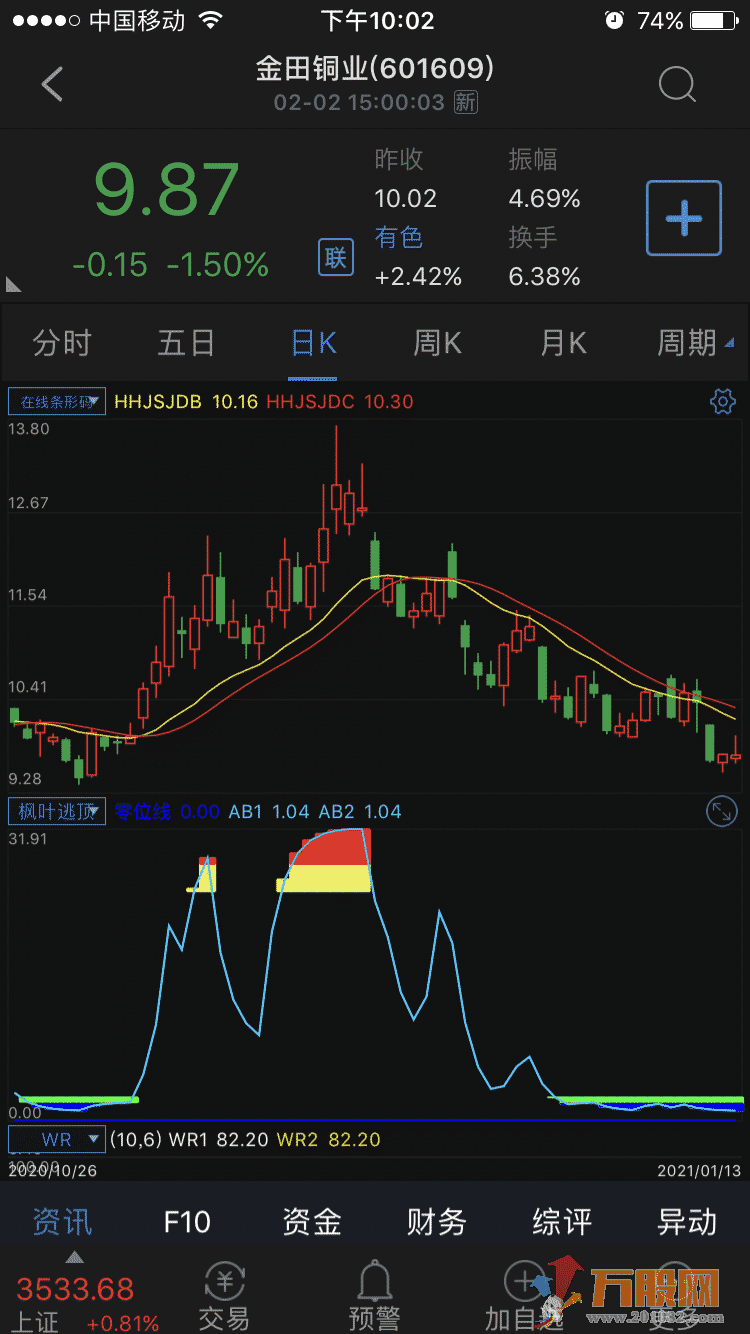Open the 异动 tab
750x1334 pixels.
click(687, 1221)
